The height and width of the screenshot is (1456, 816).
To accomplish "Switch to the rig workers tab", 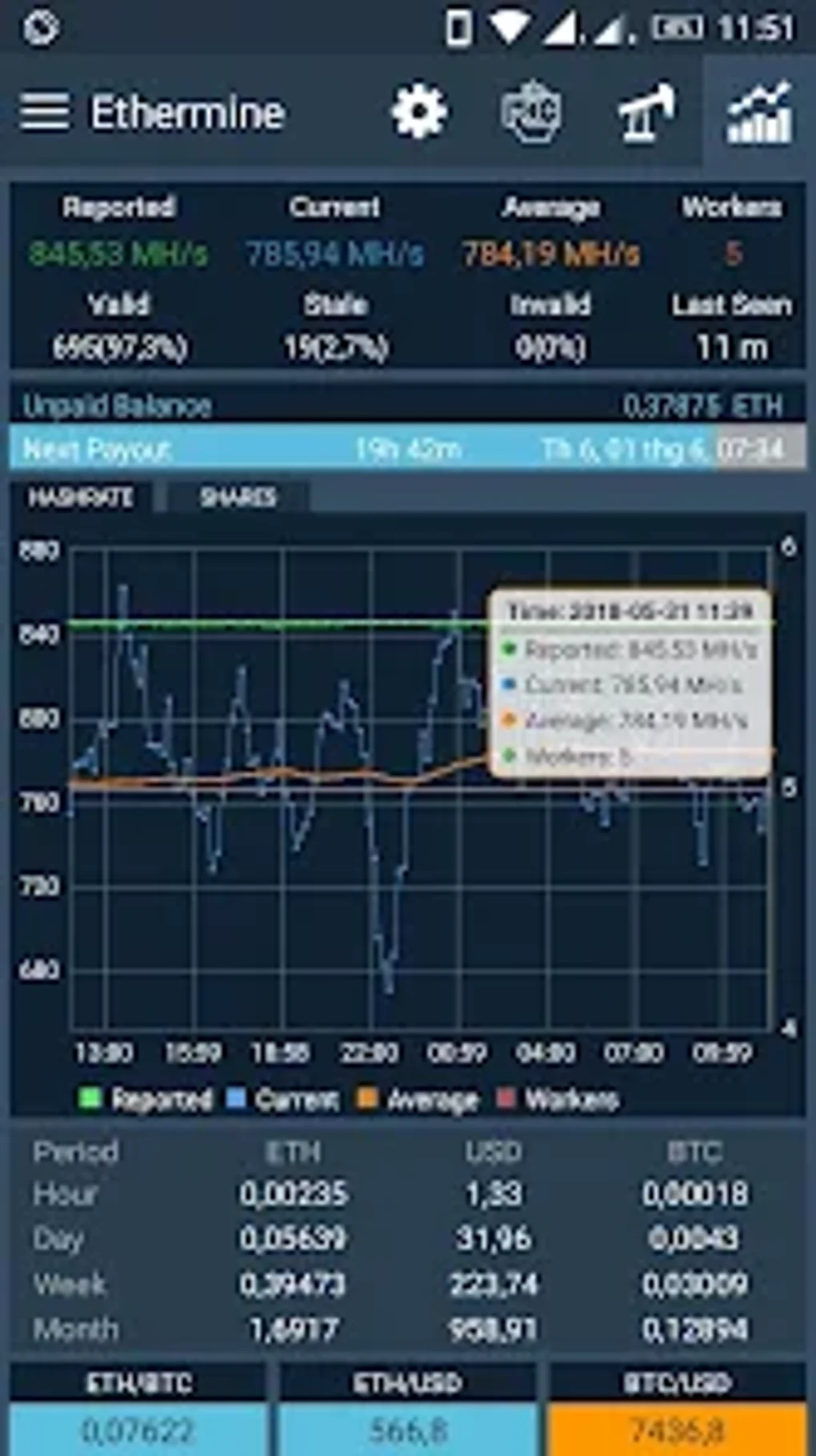I will (530, 112).
